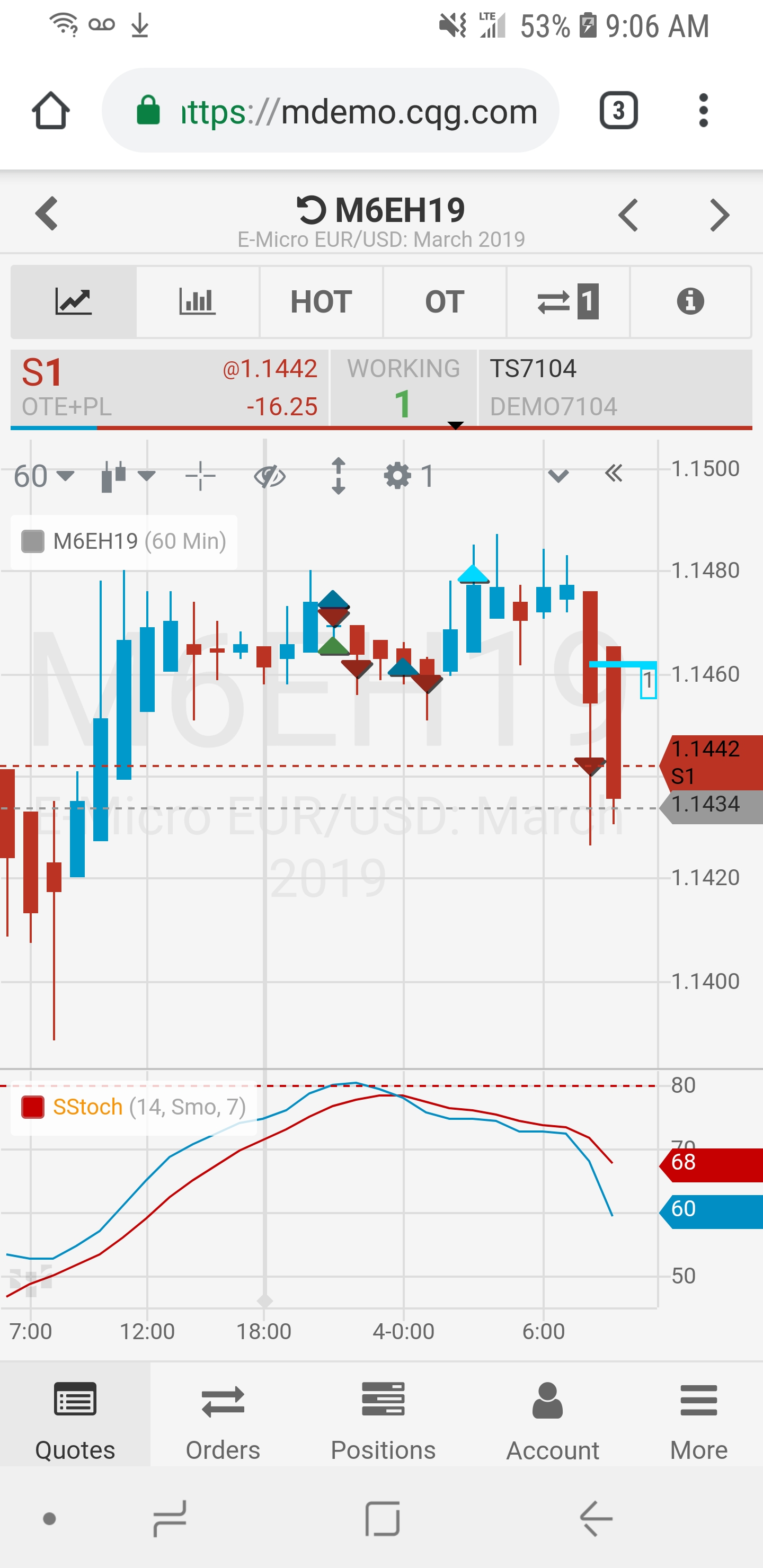Open the browser tab switcher

coord(619,110)
